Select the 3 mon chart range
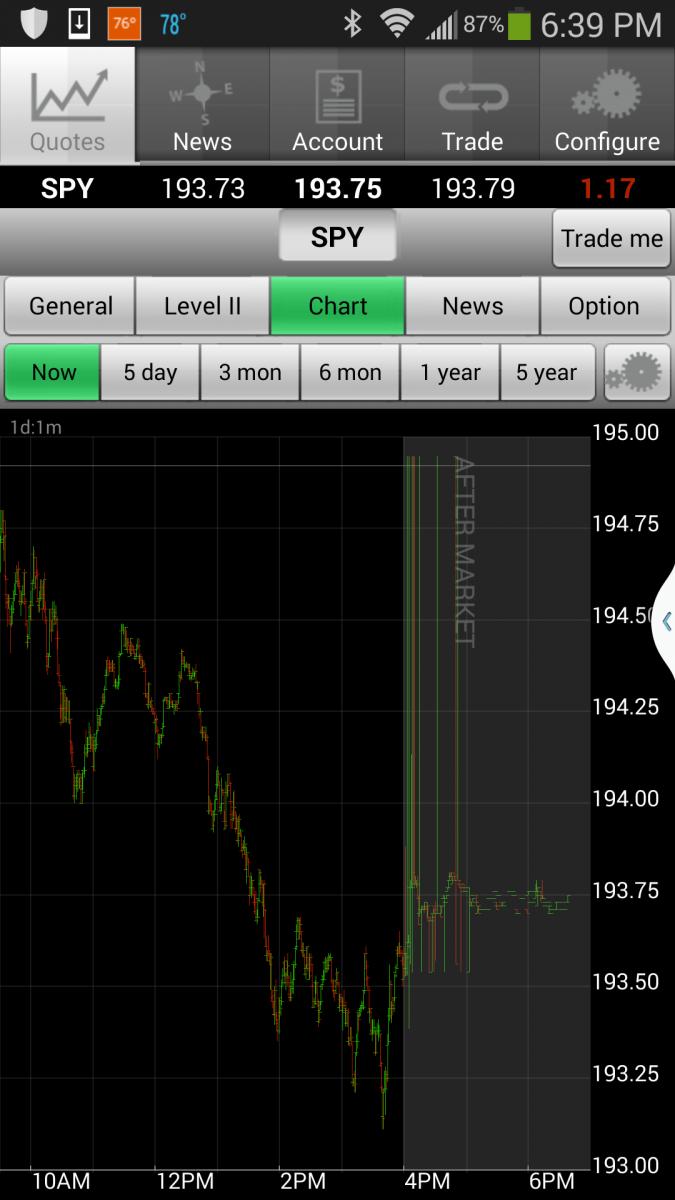 pyautogui.click(x=250, y=373)
